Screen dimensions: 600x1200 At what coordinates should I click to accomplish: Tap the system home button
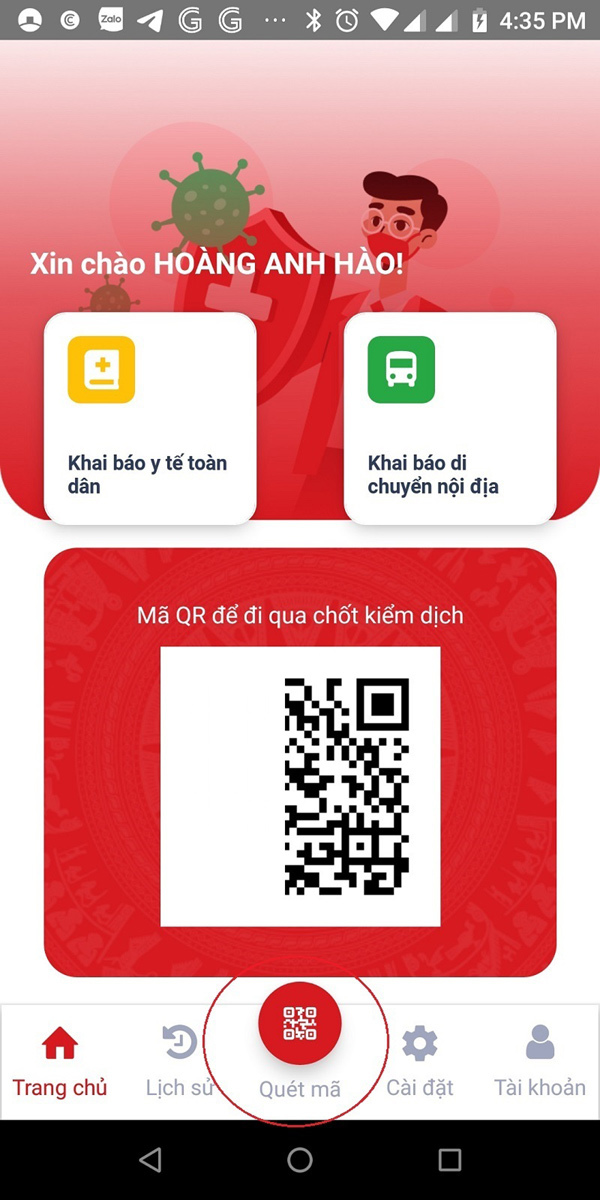tap(300, 1160)
